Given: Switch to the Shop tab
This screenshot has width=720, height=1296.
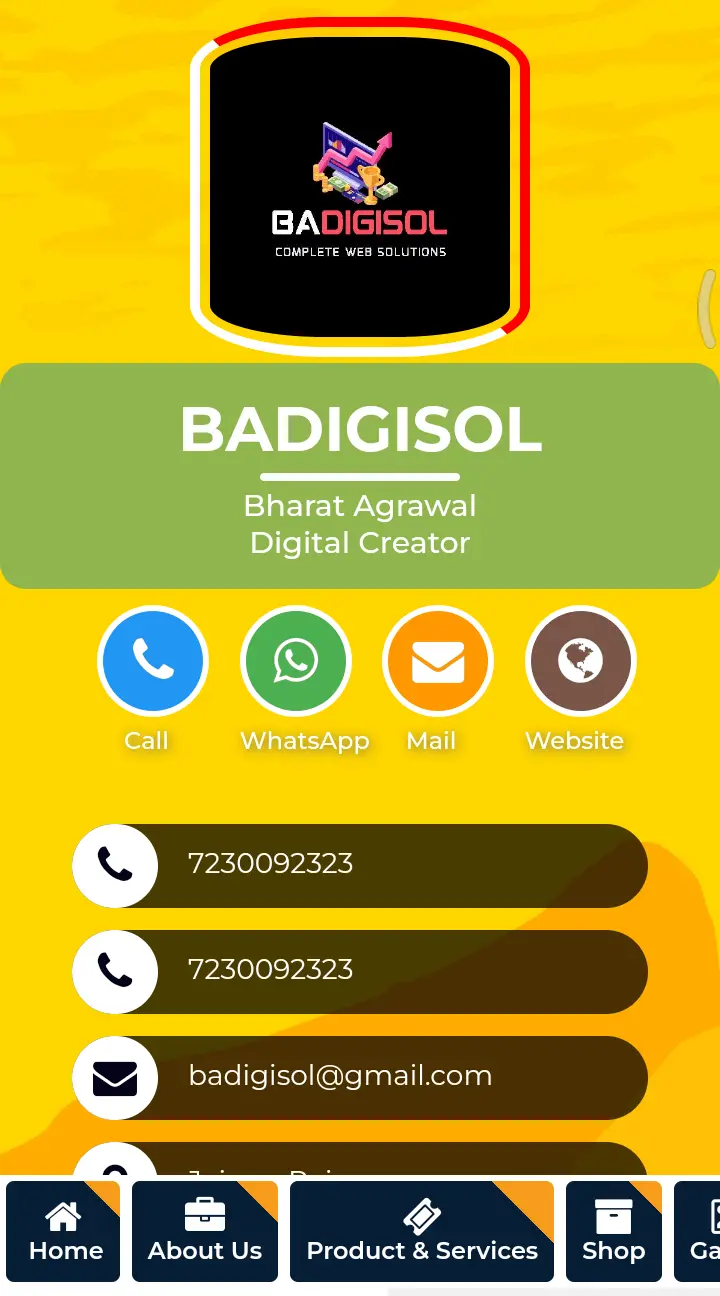Looking at the screenshot, I should pyautogui.click(x=613, y=1232).
